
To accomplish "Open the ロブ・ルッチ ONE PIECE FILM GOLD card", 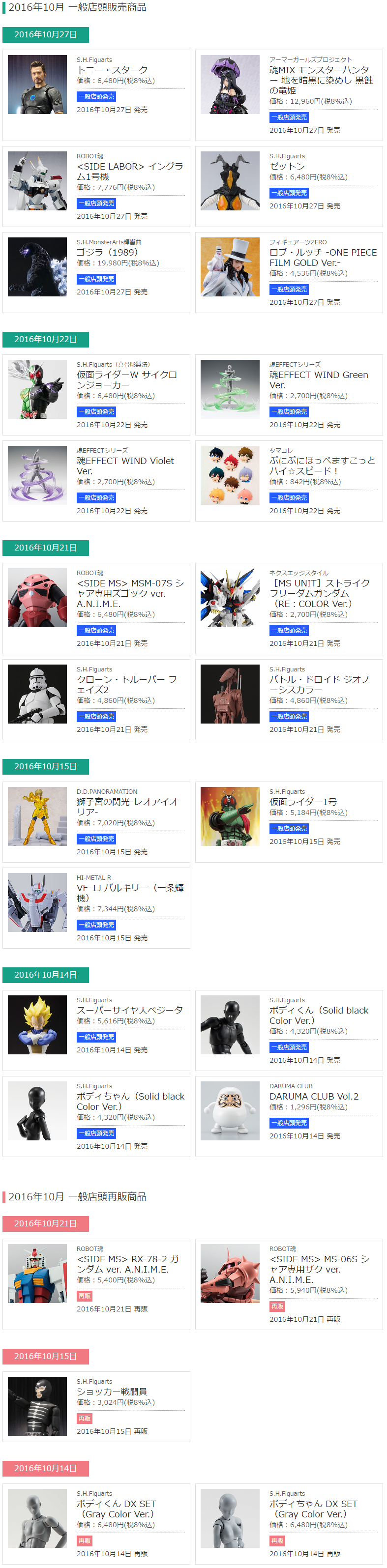I will click(289, 272).
